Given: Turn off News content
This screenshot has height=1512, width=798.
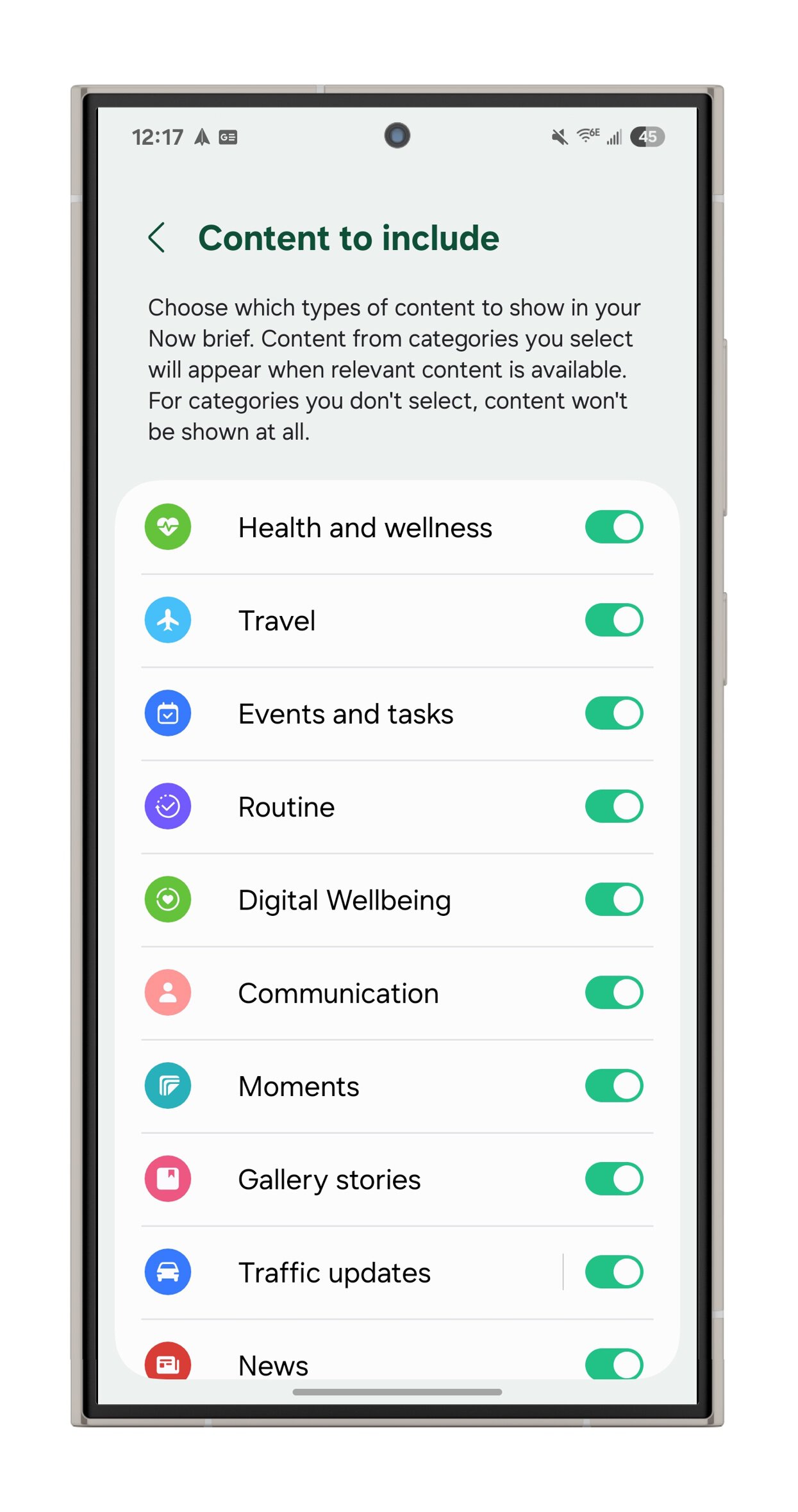Looking at the screenshot, I should coord(613,1364).
